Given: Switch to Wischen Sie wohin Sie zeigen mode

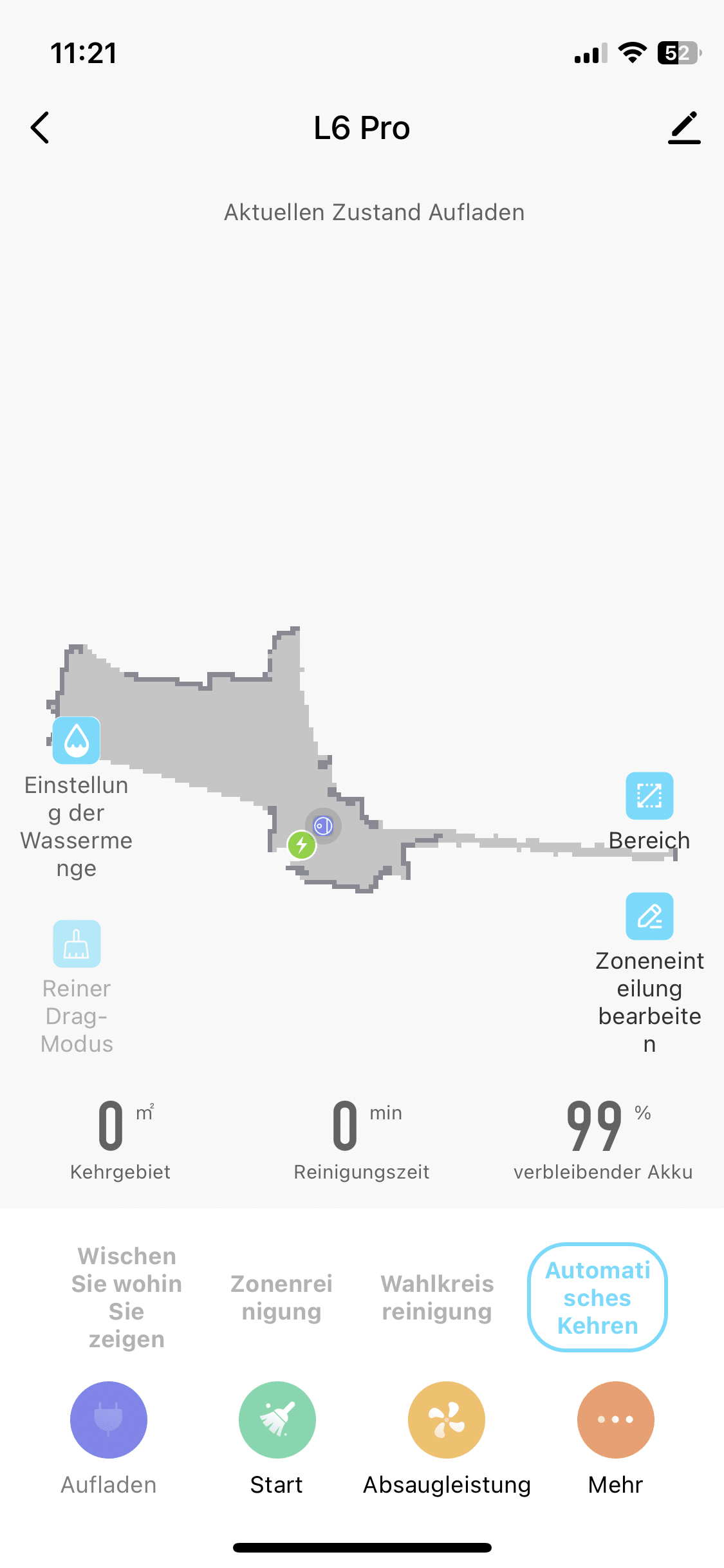Looking at the screenshot, I should point(127,1297).
